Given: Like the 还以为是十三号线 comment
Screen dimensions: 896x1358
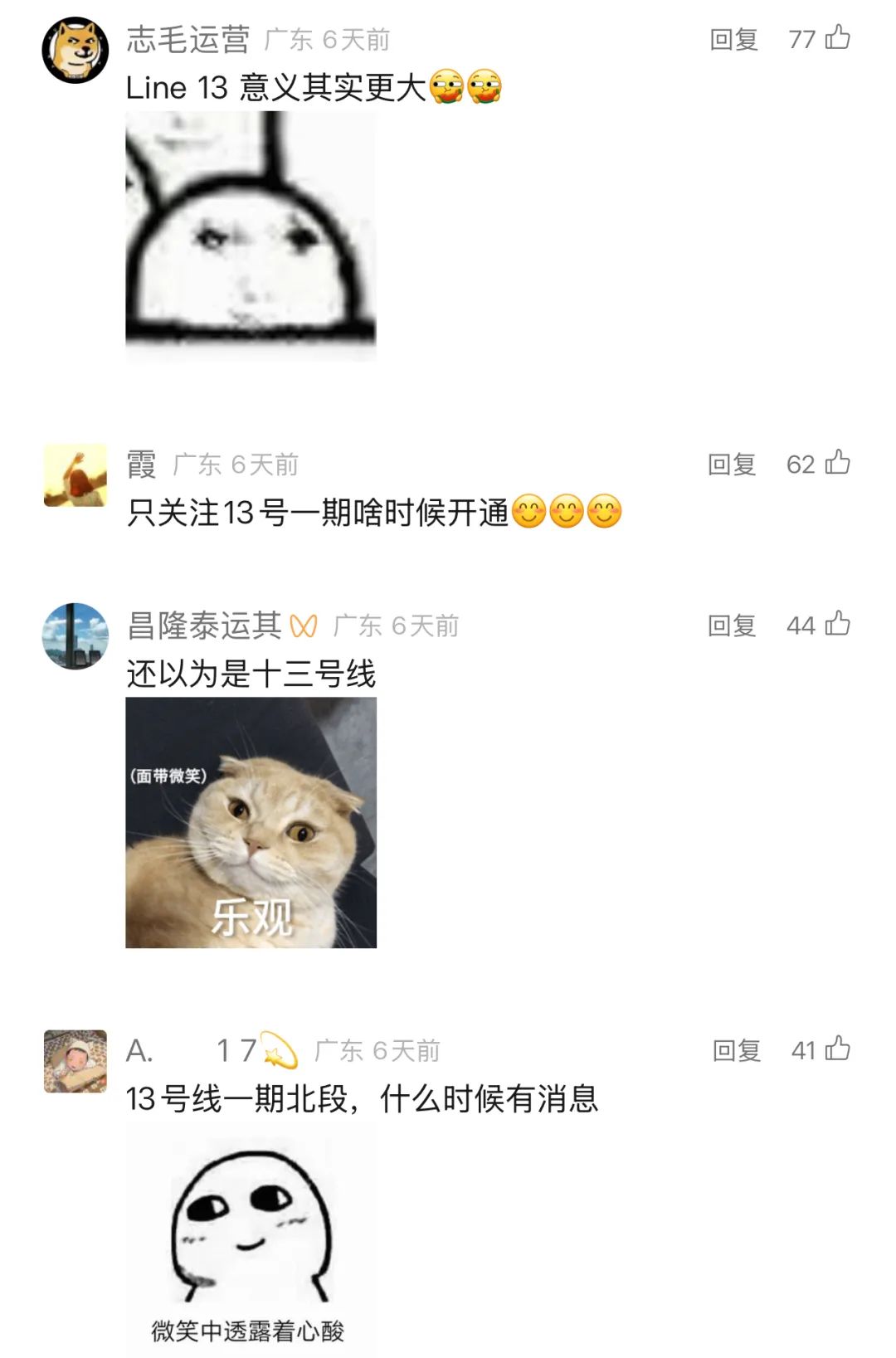Looking at the screenshot, I should click(837, 624).
